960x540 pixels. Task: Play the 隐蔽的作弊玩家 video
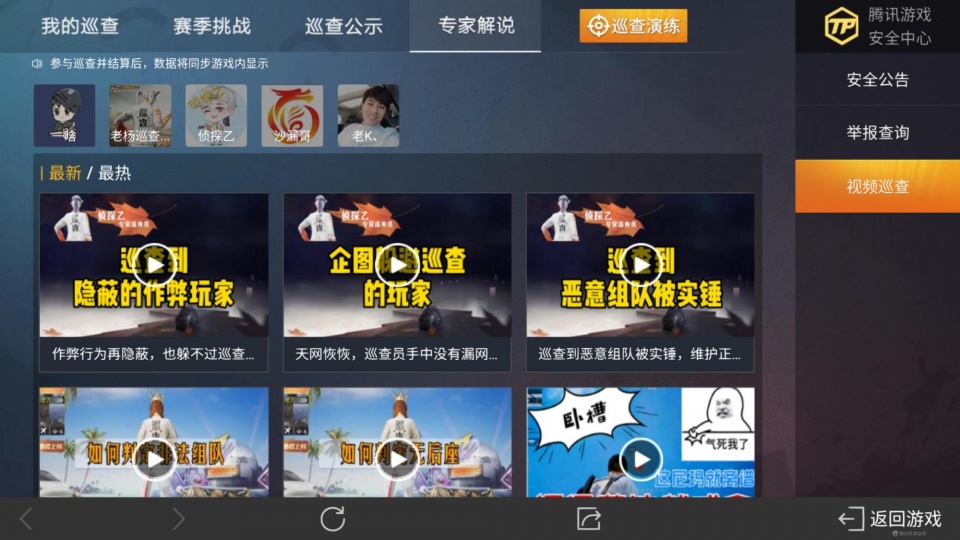pos(154,265)
